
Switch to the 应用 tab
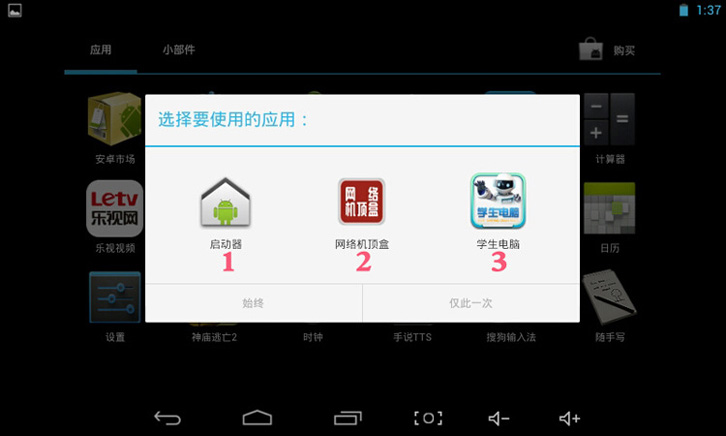(100, 50)
